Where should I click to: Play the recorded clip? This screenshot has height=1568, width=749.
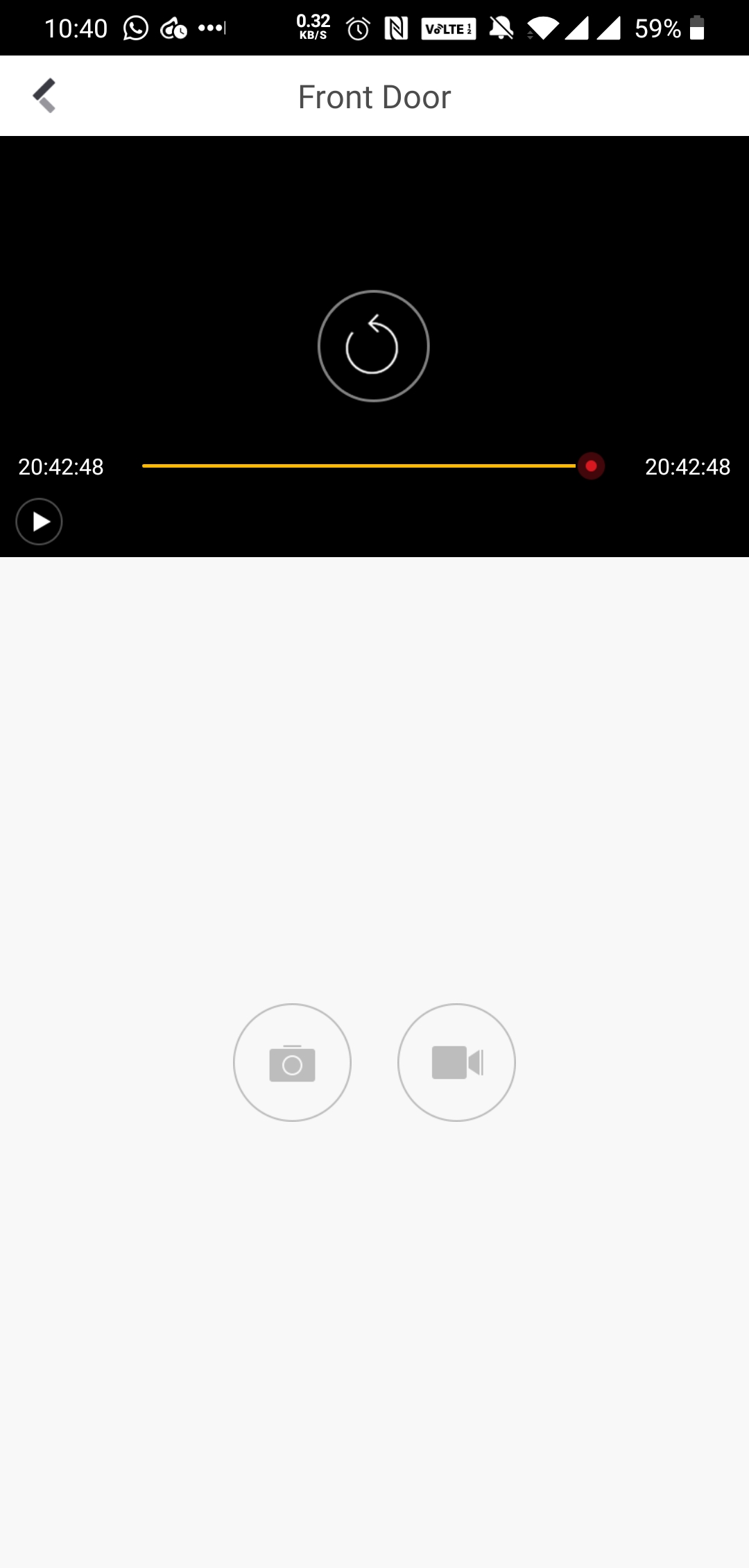tap(40, 522)
